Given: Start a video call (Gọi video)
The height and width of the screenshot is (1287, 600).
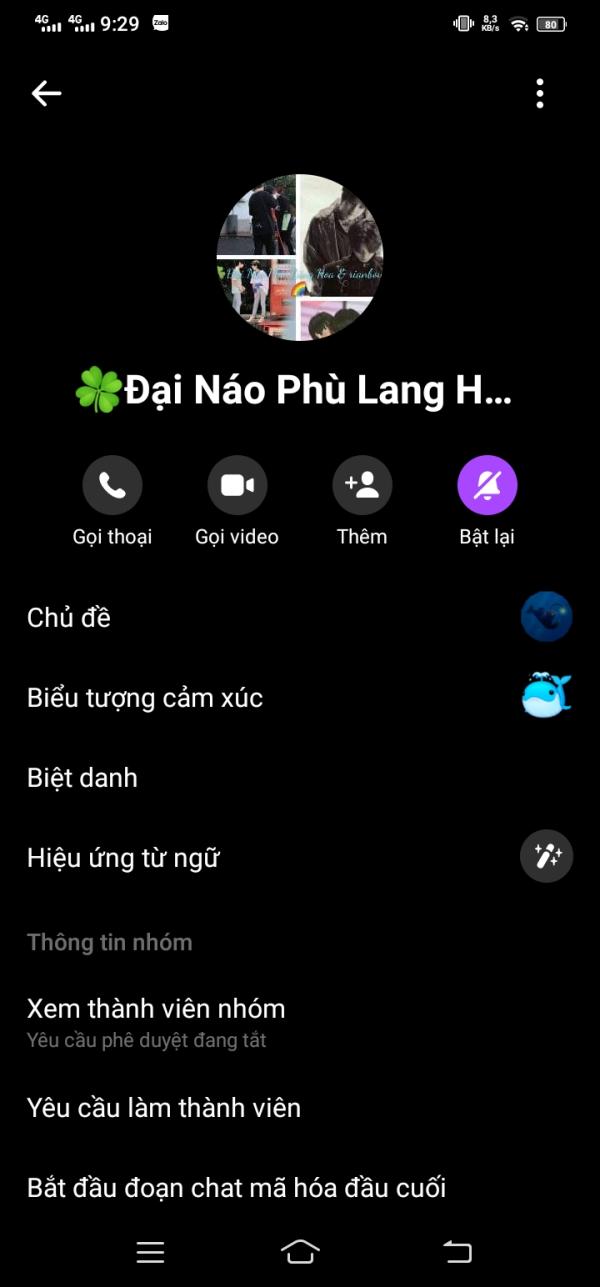Looking at the screenshot, I should pyautogui.click(x=237, y=486).
